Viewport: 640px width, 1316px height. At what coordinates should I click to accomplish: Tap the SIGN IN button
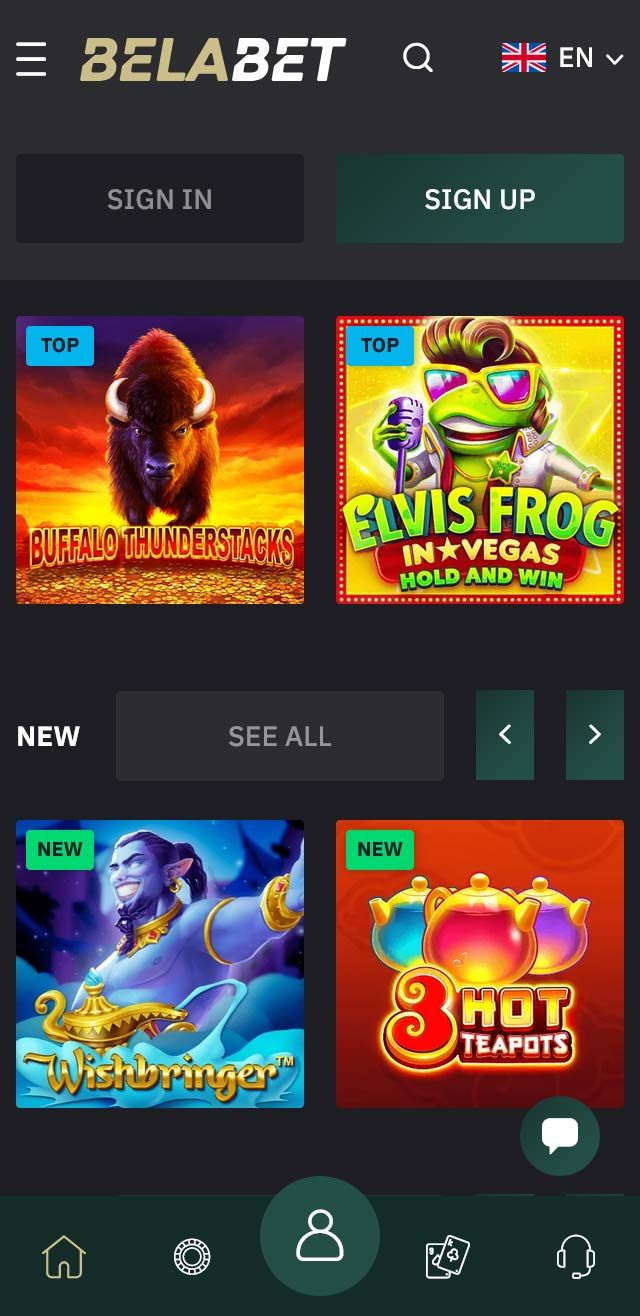point(160,199)
